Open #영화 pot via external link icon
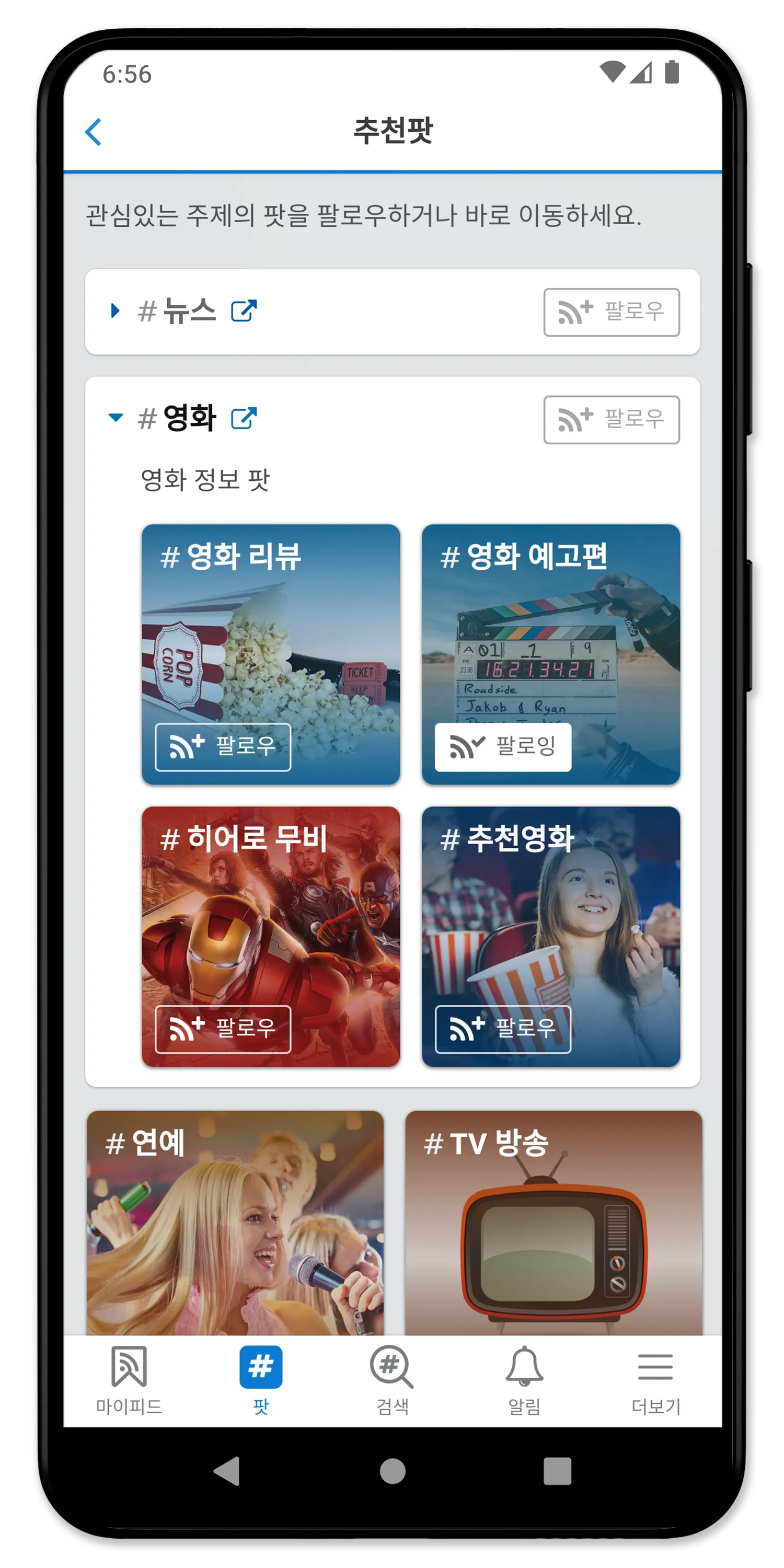 pyautogui.click(x=244, y=418)
